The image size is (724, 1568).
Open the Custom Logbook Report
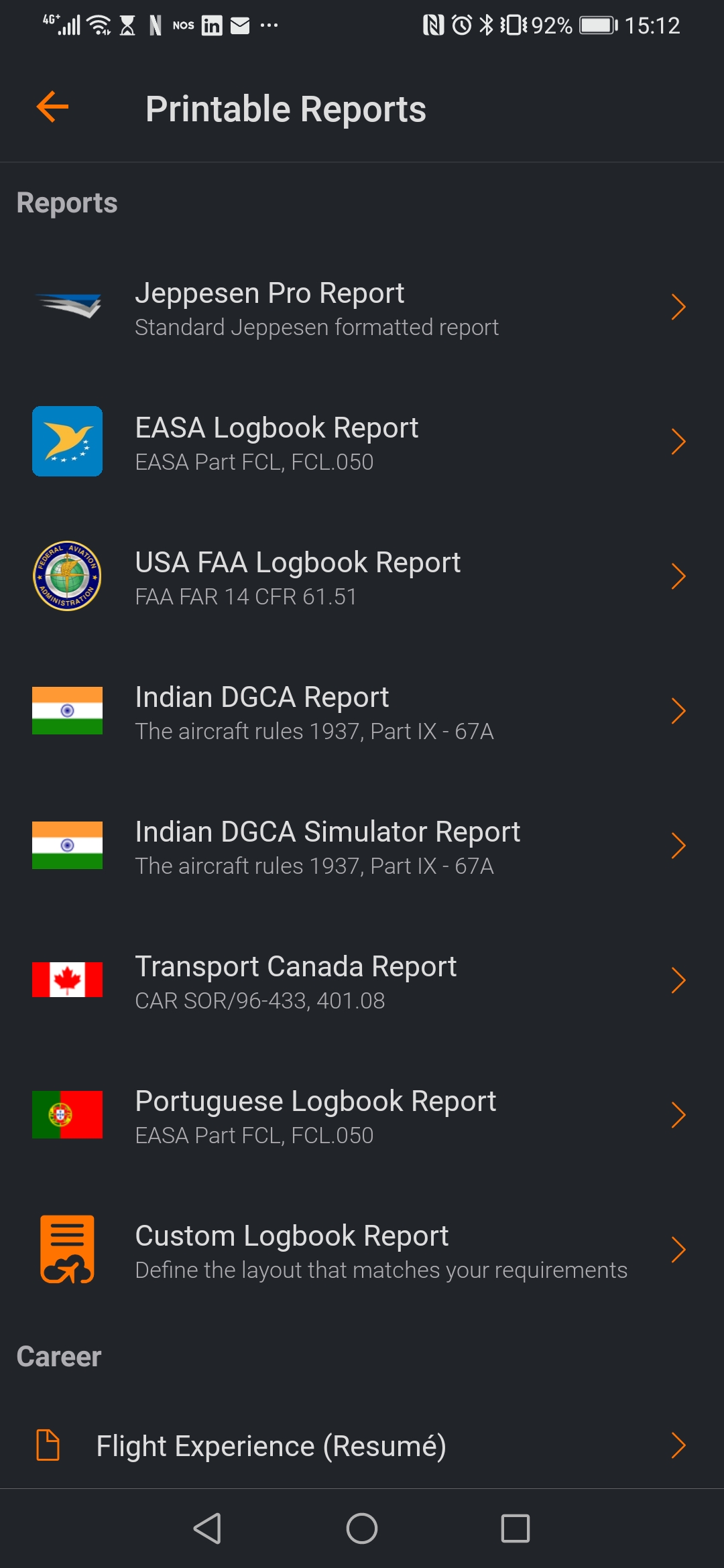362,1250
